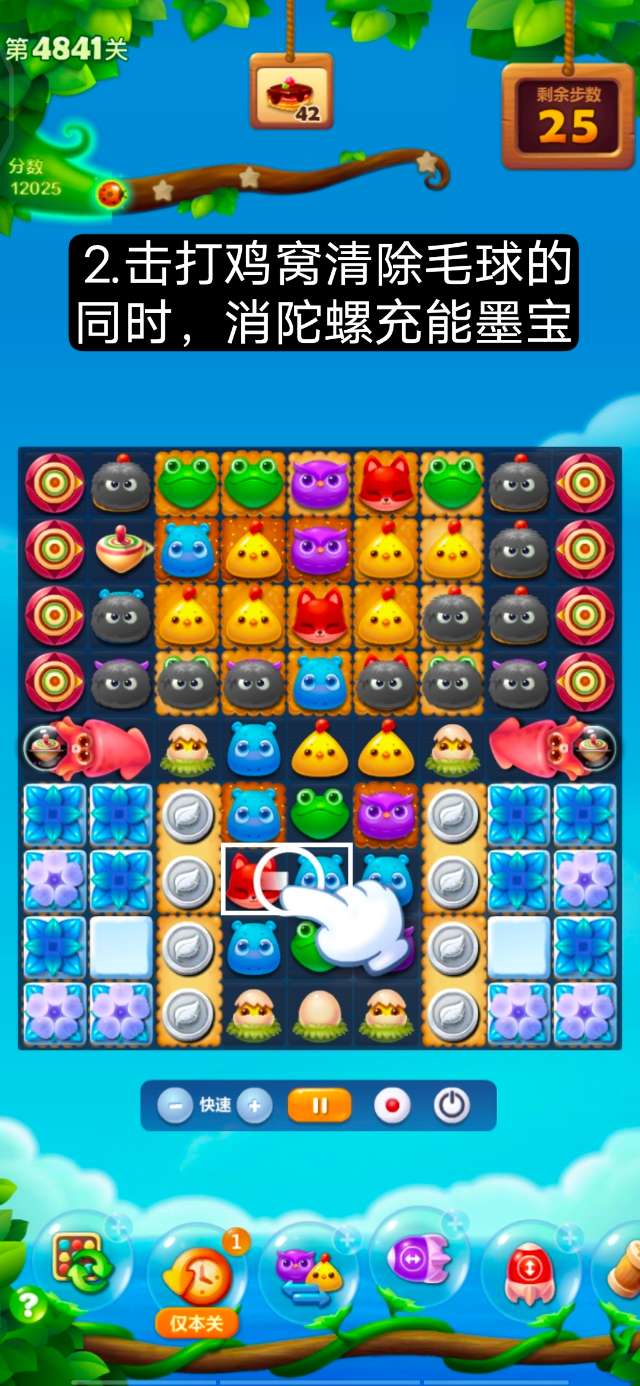Decrease playback speed with the minus button
This screenshot has height=1386, width=640.
click(175, 1106)
